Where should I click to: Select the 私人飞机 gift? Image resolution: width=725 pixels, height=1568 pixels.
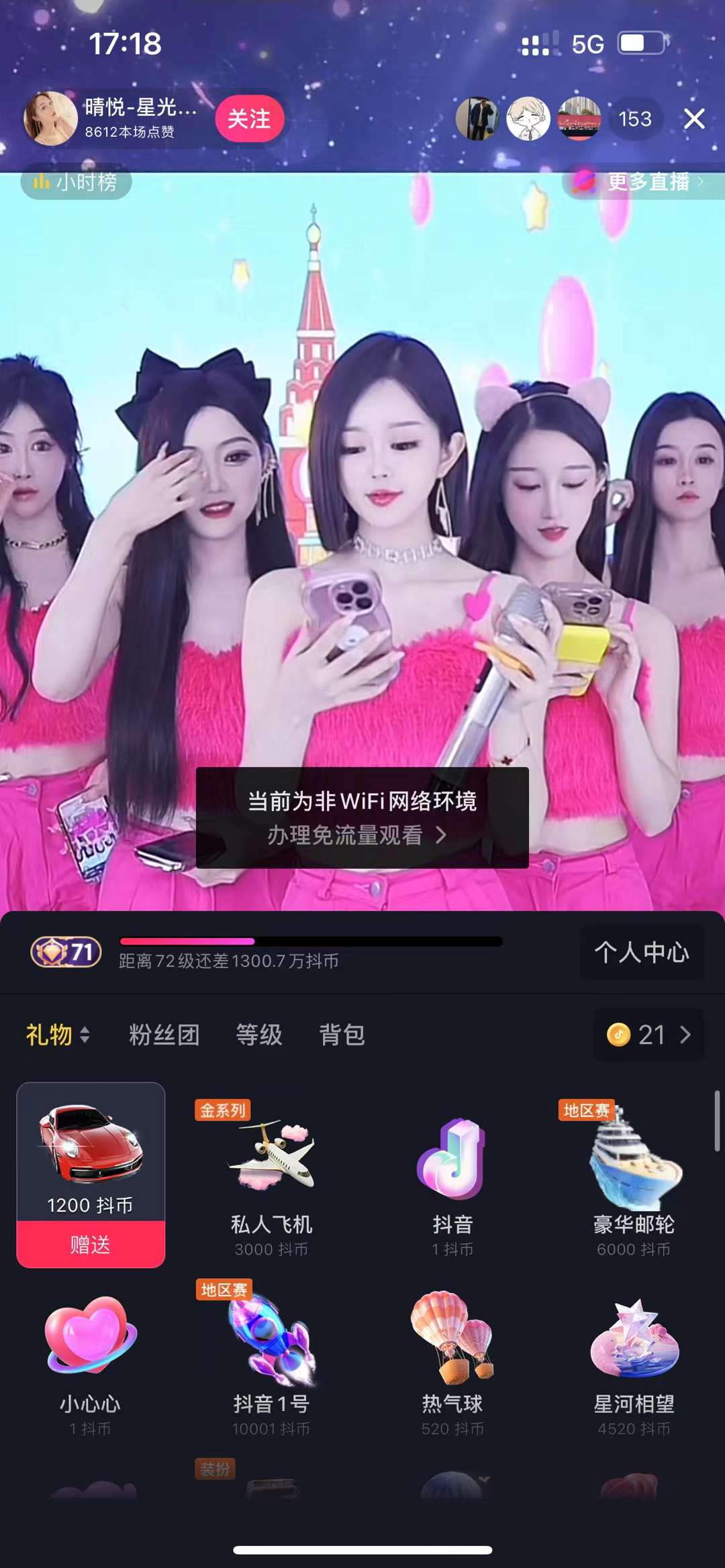(x=272, y=1180)
